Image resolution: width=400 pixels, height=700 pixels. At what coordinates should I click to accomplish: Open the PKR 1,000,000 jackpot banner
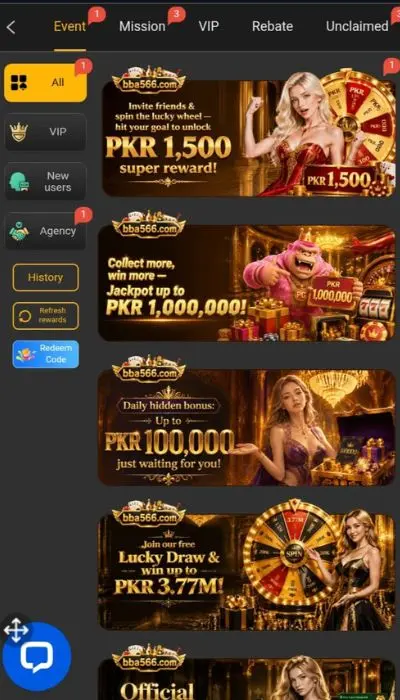click(x=247, y=277)
